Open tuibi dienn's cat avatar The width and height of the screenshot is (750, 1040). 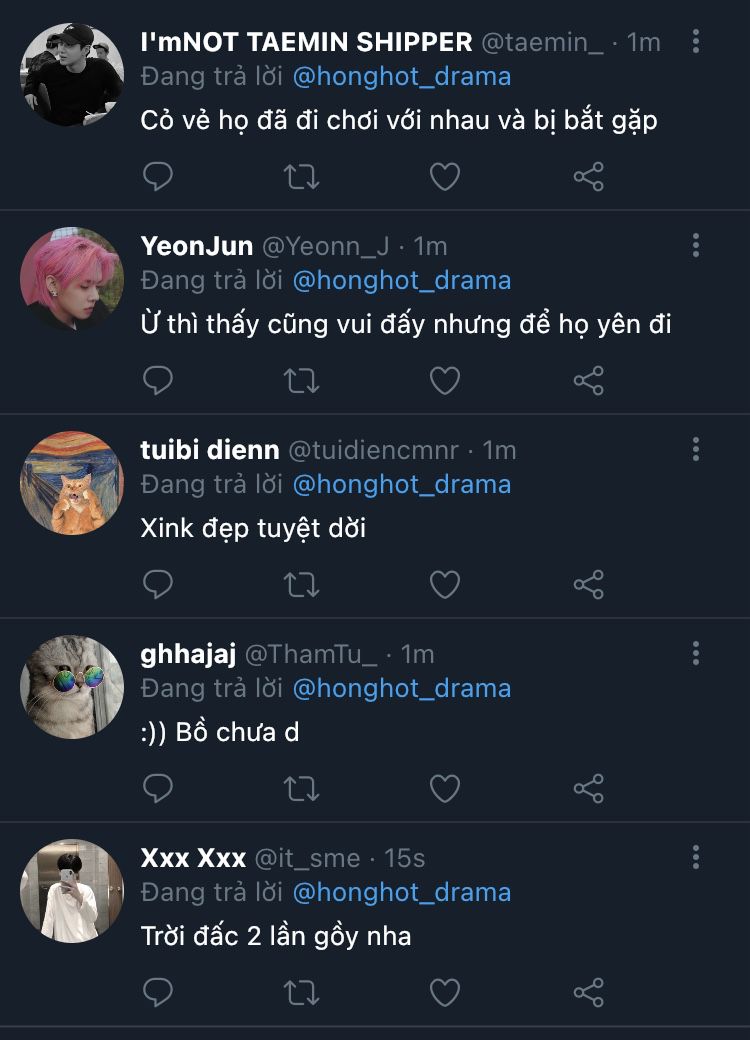(x=72, y=483)
